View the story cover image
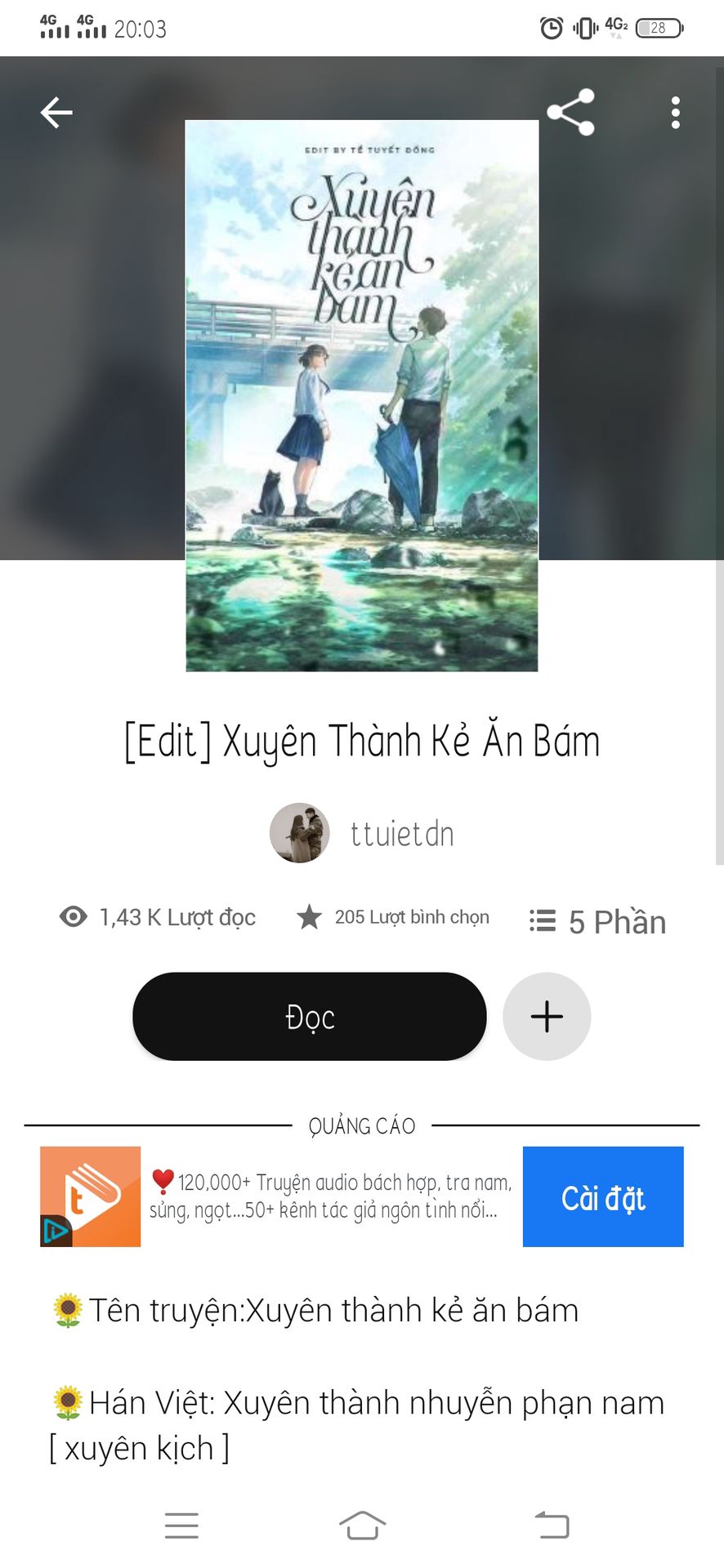Viewport: 724px width, 1568px height. [x=362, y=396]
